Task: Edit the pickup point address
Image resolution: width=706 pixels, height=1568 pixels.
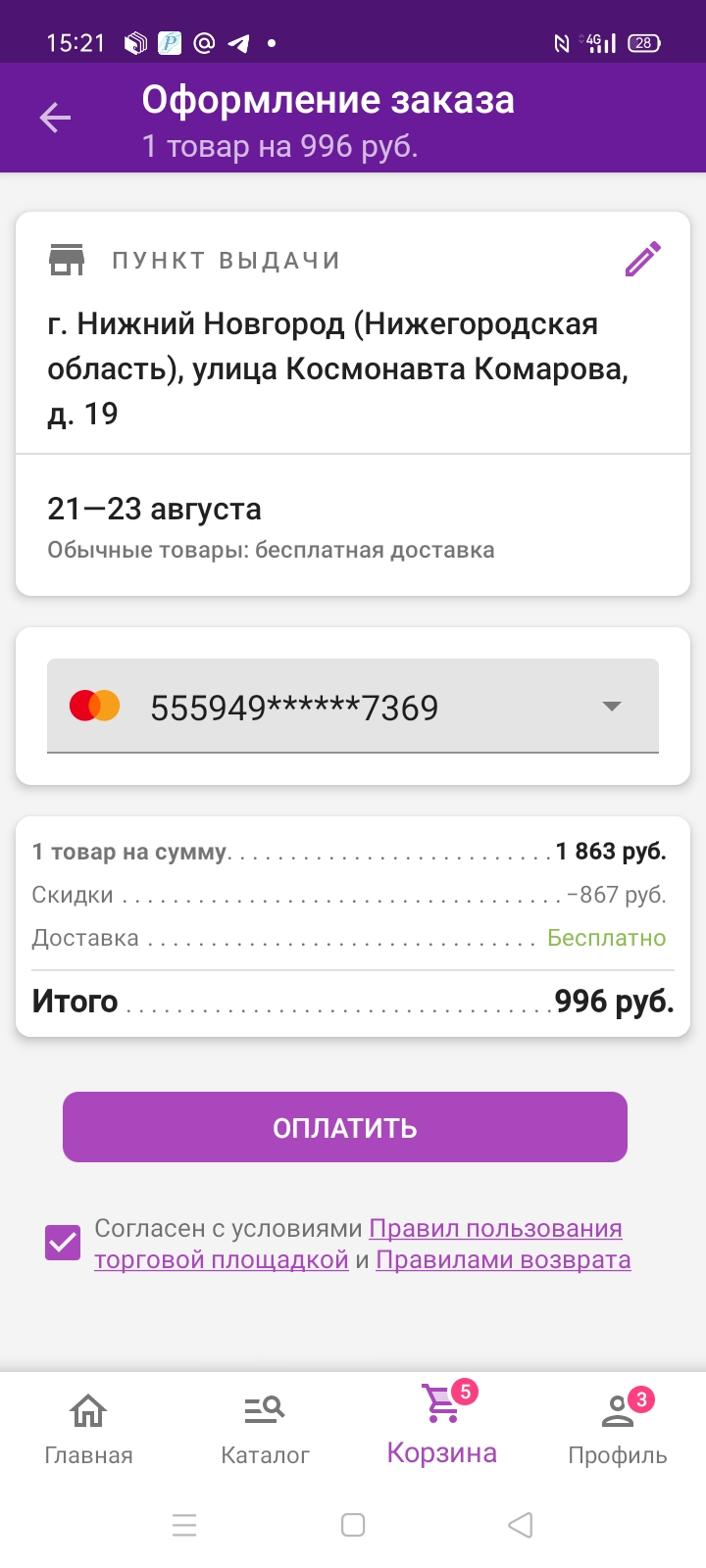Action: point(643,260)
